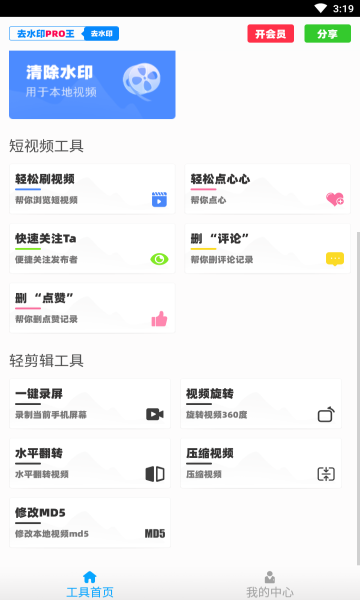Switch to the 我的中心 tab
This screenshot has width=360, height=600.
click(270, 584)
